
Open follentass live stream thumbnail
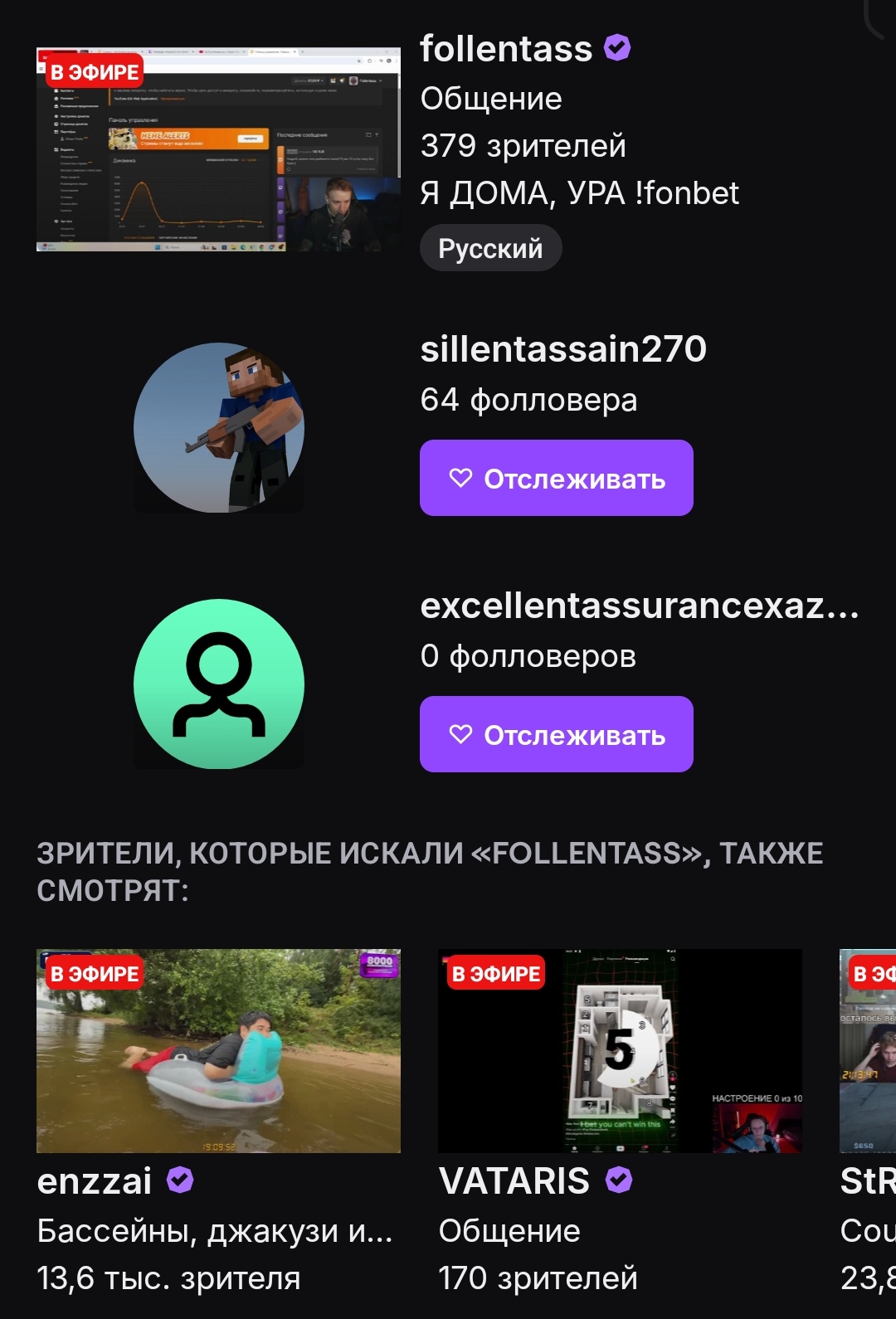coord(218,149)
